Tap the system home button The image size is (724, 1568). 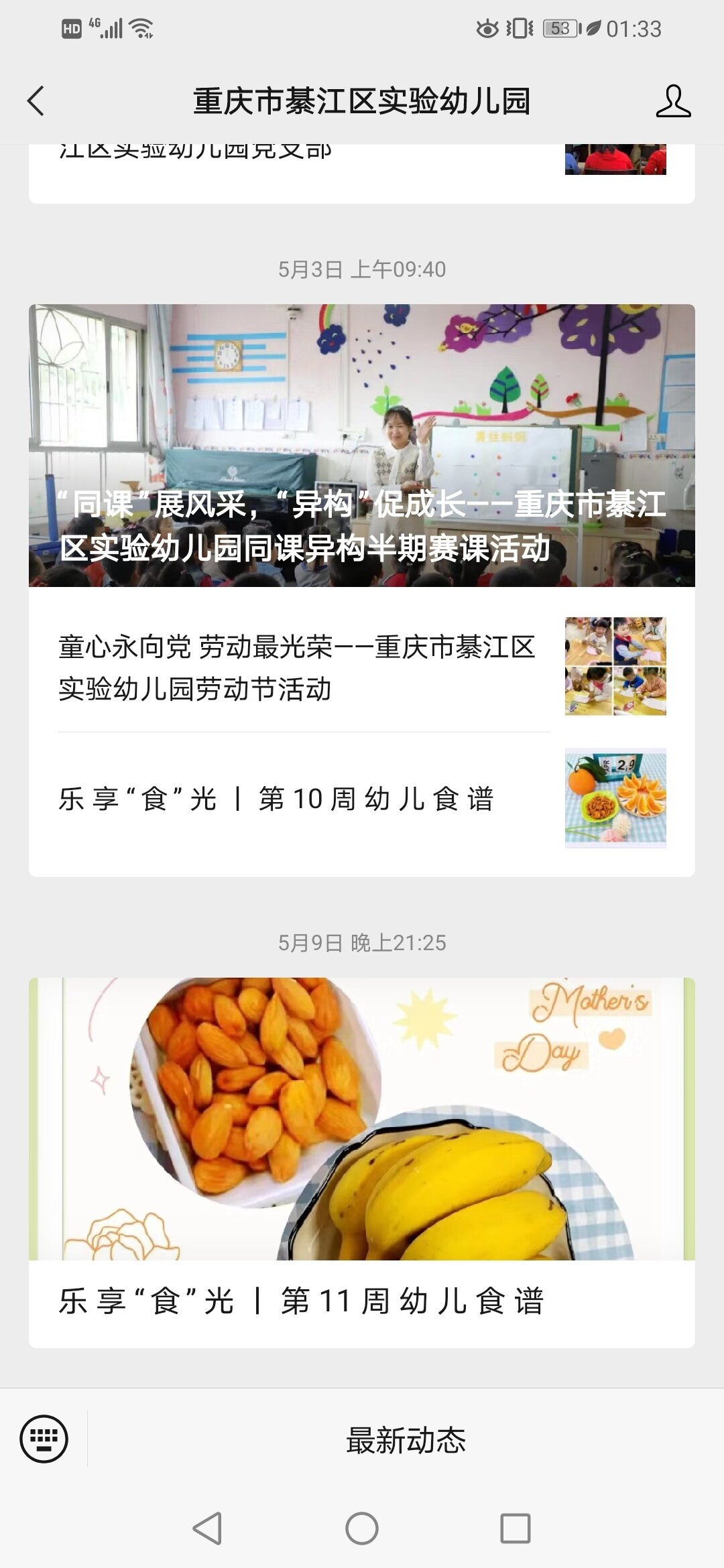point(362,1528)
